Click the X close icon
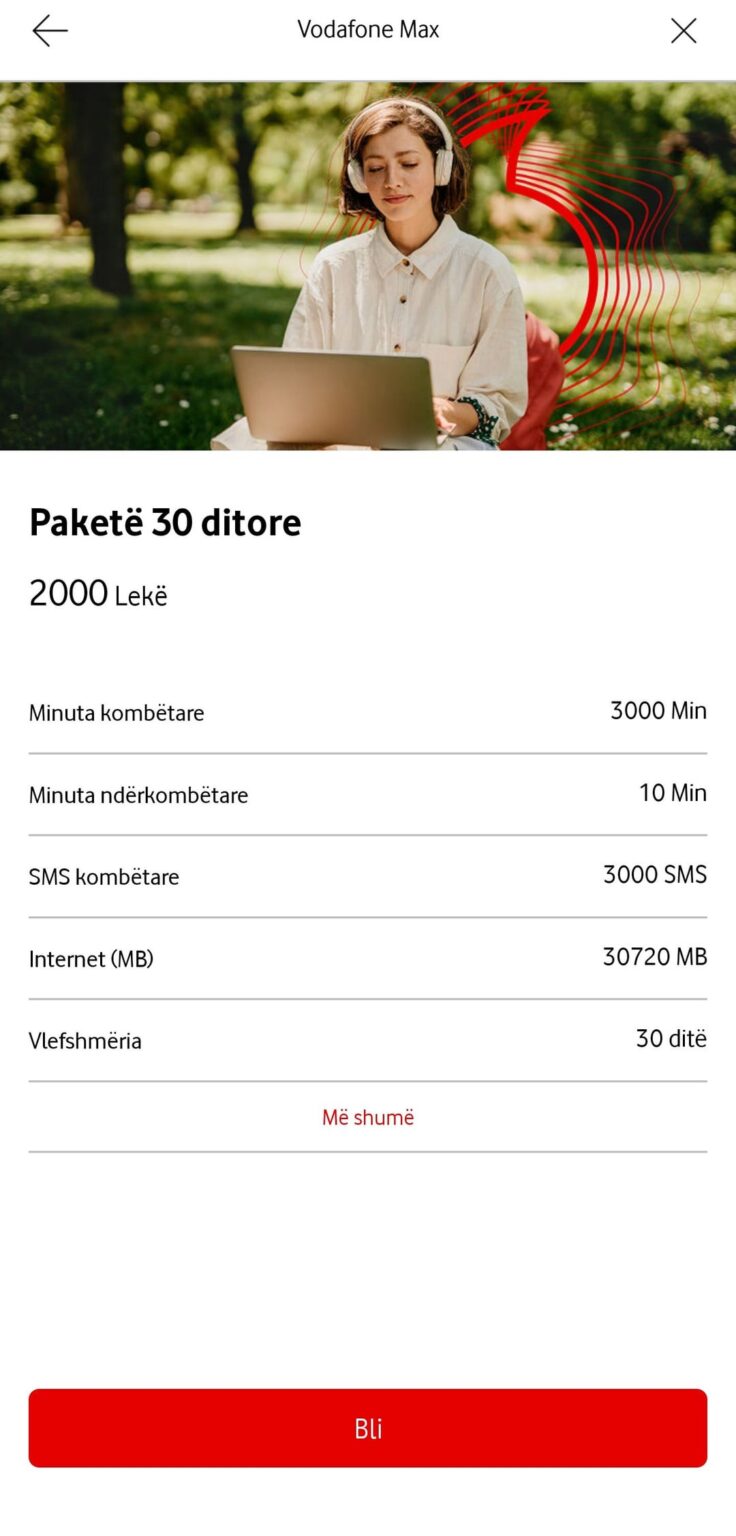 684,30
